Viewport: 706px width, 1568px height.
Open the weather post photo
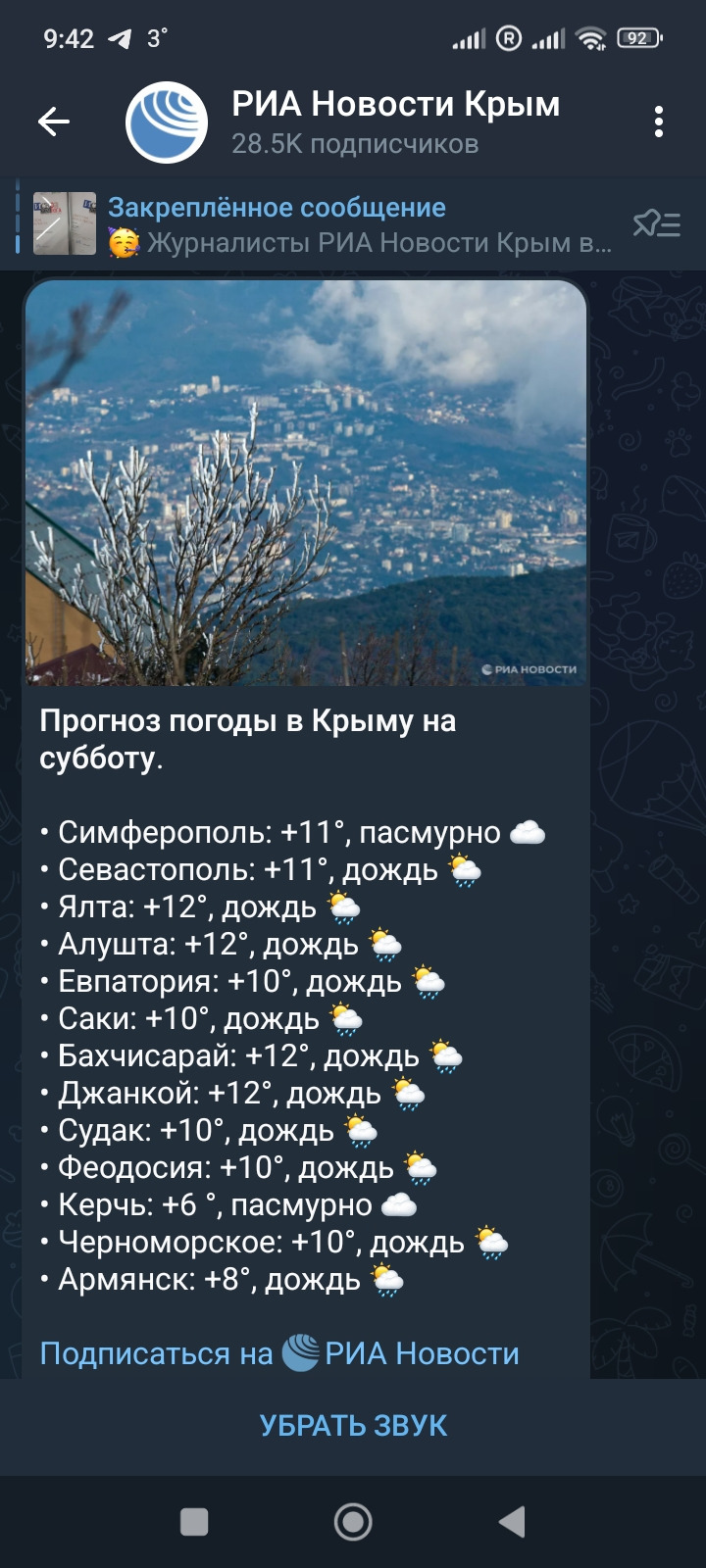click(x=306, y=482)
